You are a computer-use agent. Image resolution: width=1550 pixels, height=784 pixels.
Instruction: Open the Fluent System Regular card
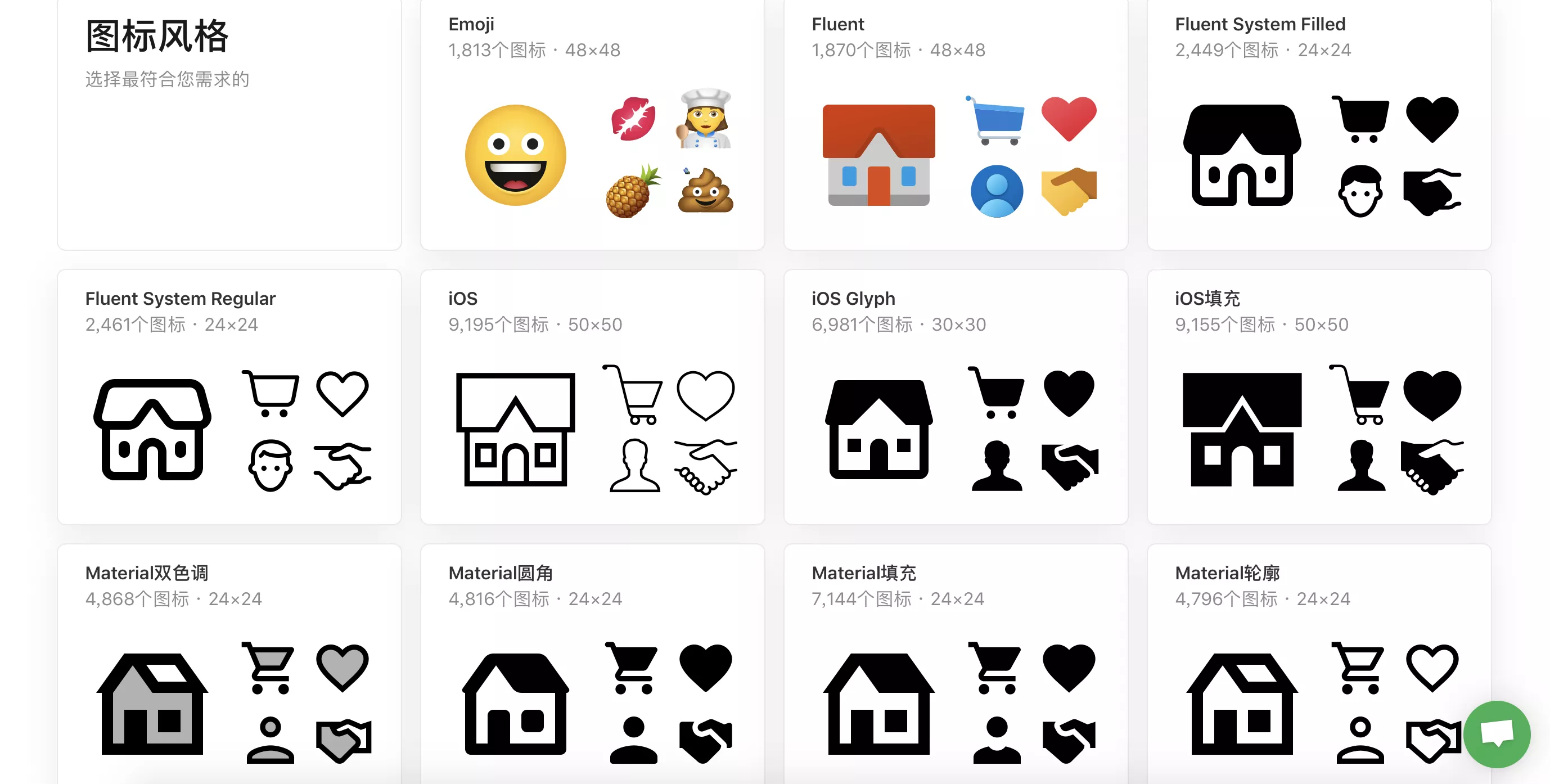229,397
